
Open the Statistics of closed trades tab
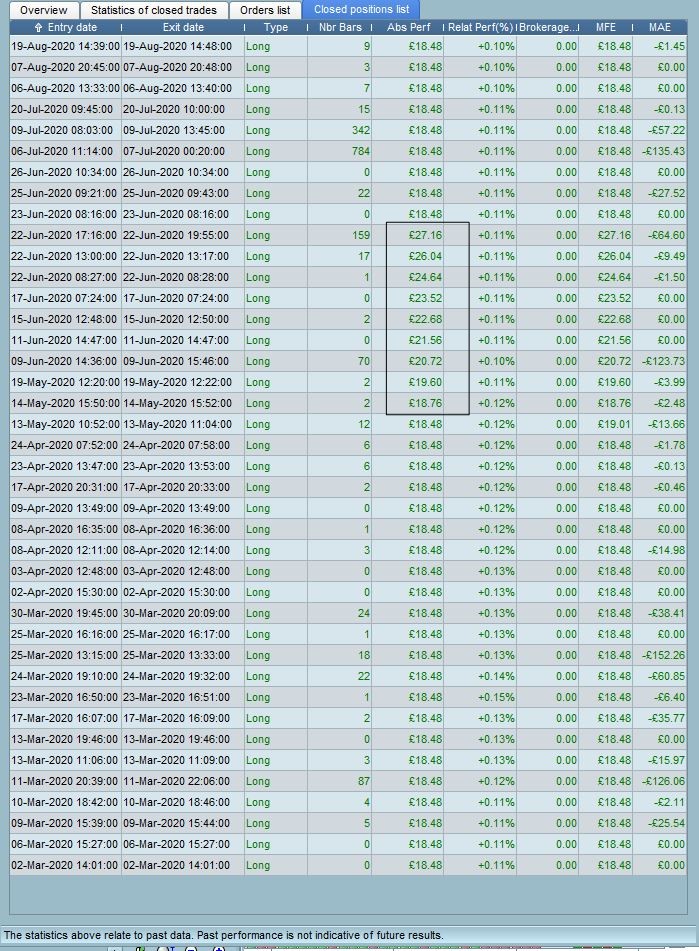pyautogui.click(x=154, y=10)
